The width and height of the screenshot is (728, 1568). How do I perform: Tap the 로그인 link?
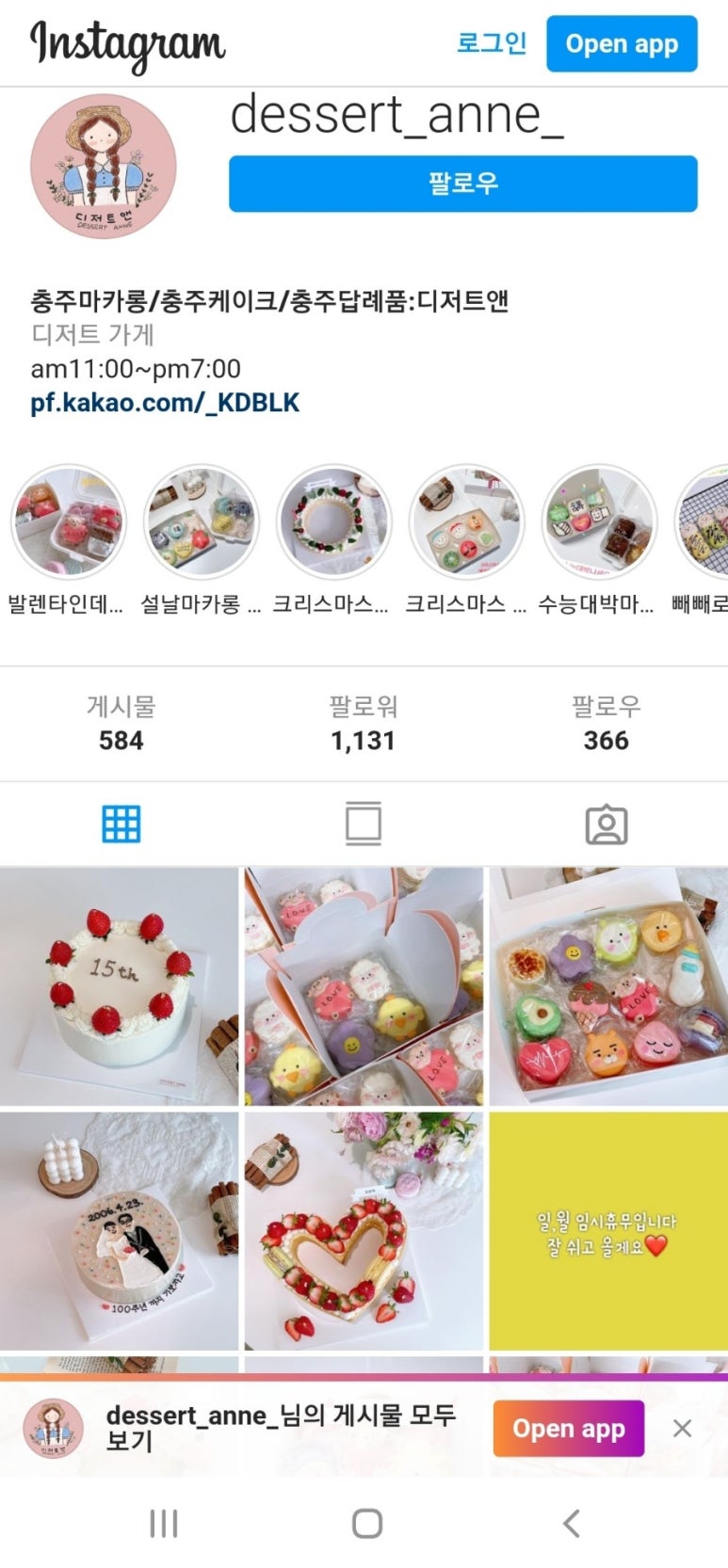[491, 43]
